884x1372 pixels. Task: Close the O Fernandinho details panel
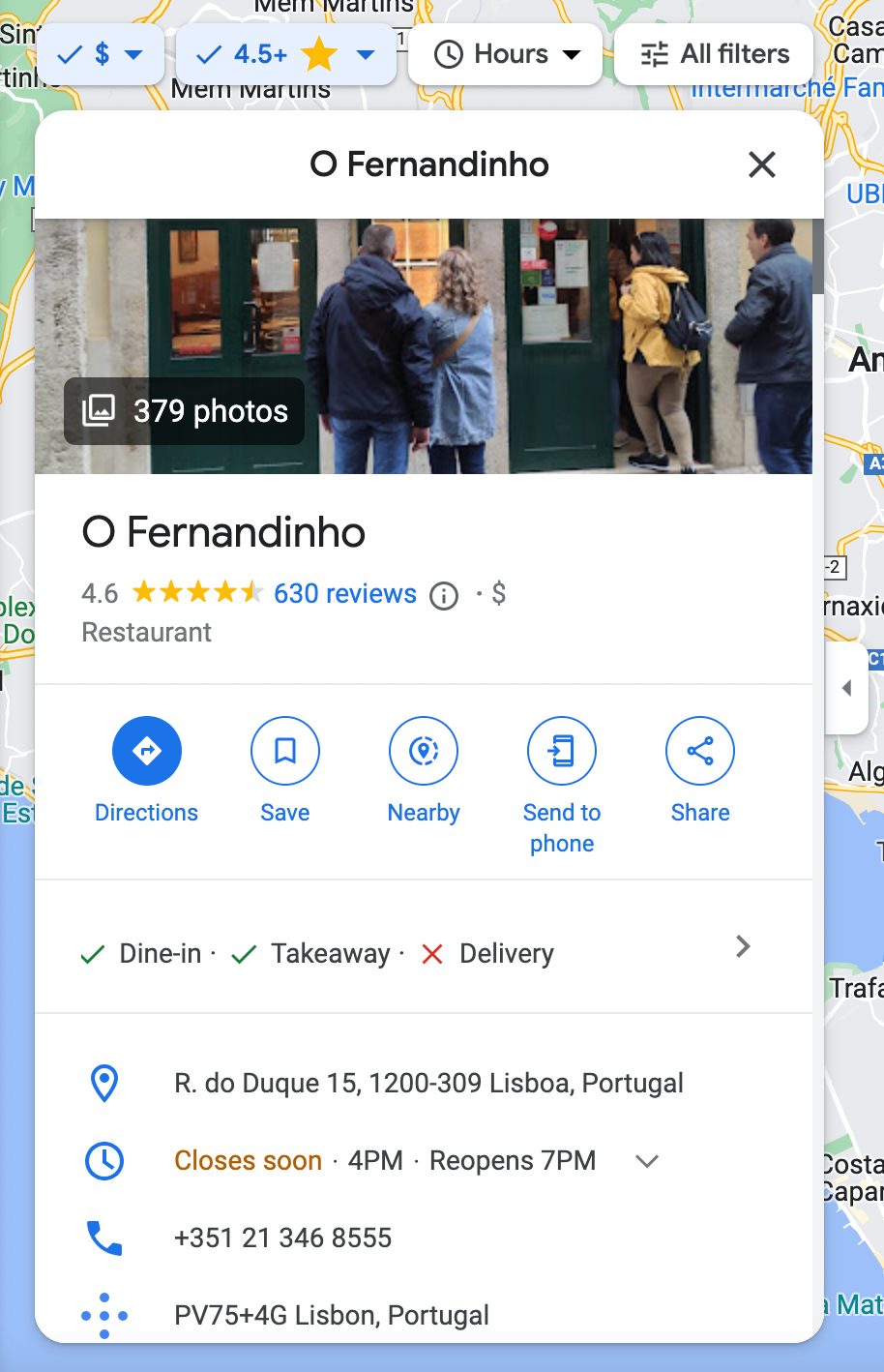[x=762, y=164]
